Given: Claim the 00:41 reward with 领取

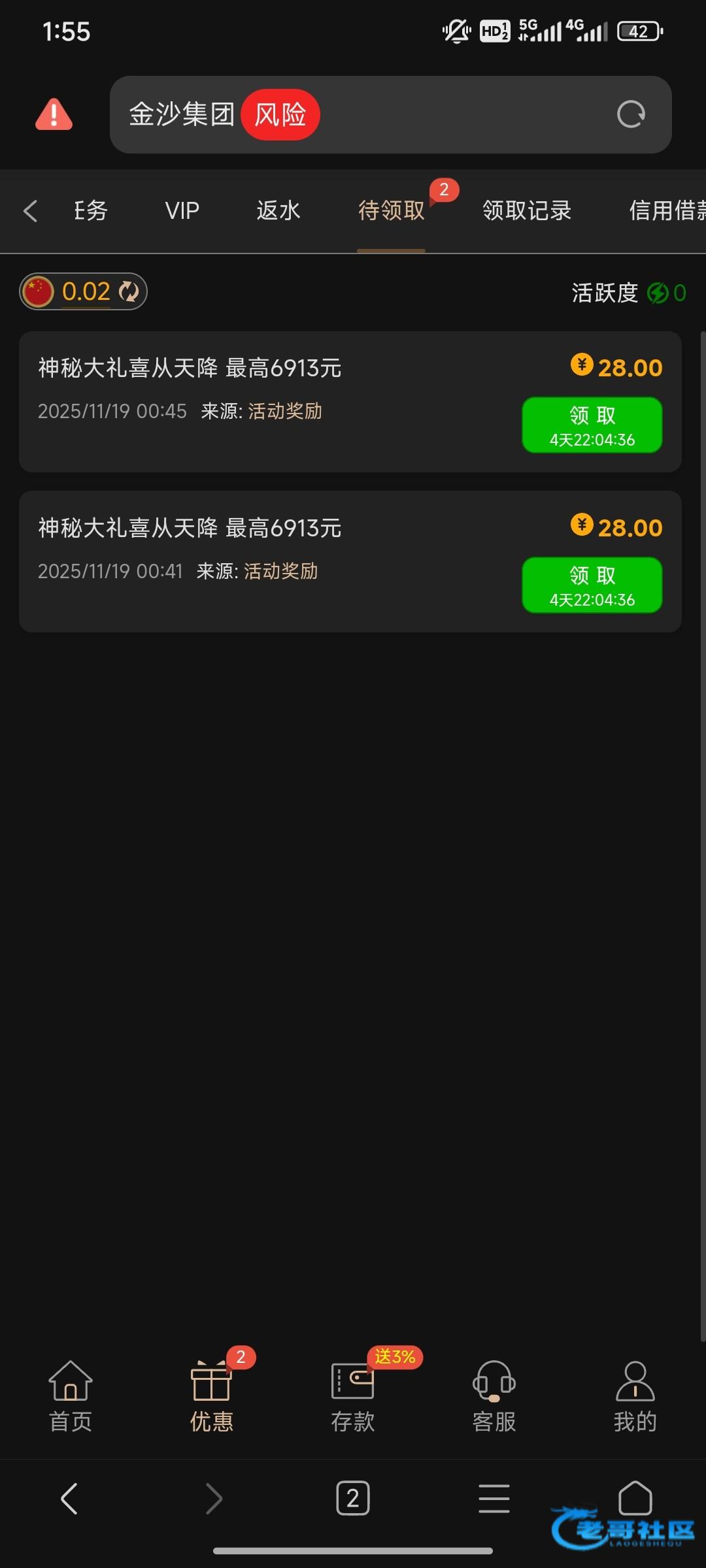Looking at the screenshot, I should point(592,585).
